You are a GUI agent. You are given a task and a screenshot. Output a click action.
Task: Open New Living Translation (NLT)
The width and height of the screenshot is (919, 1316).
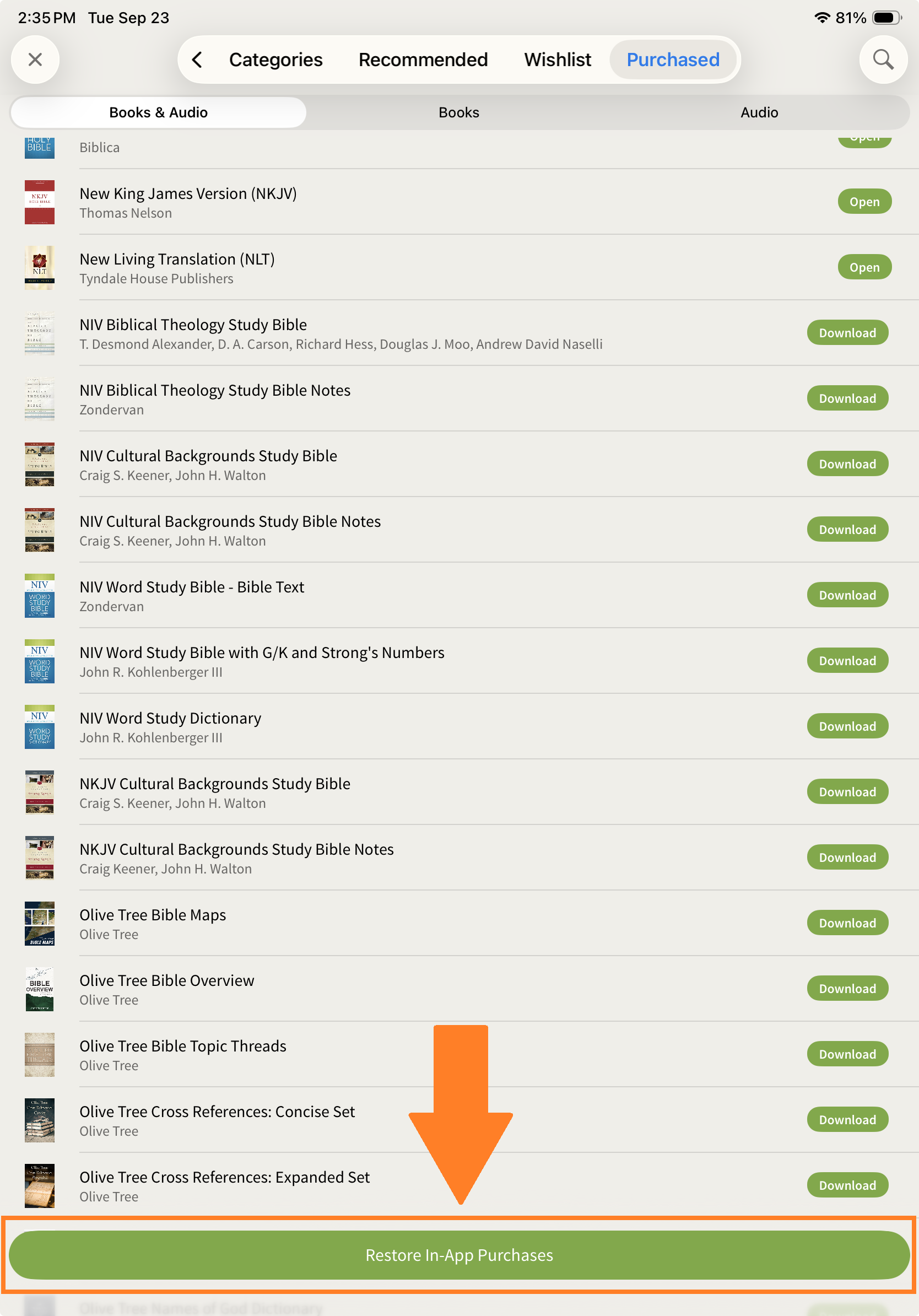pyautogui.click(x=864, y=267)
